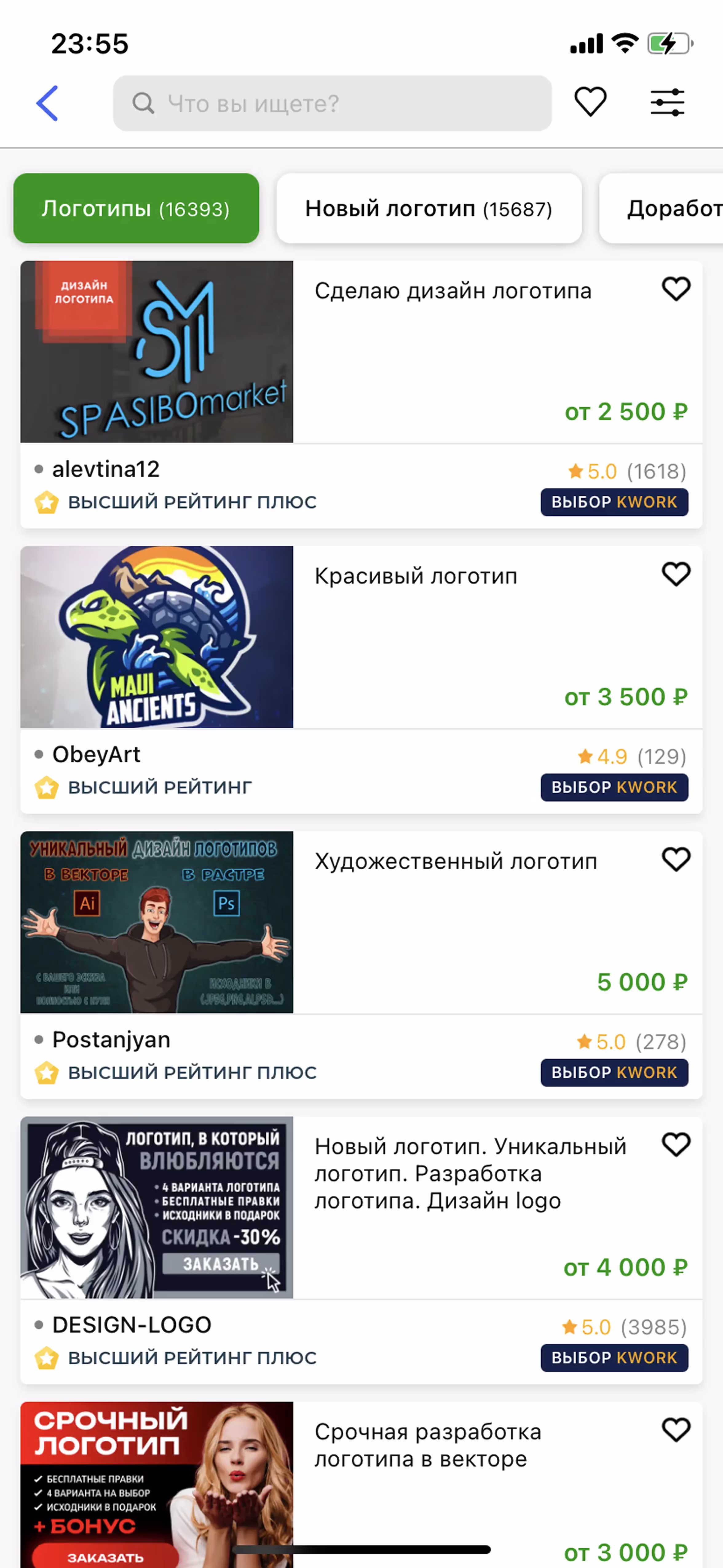Like the "Сделаю дизайн логотипа" offer

tap(676, 289)
